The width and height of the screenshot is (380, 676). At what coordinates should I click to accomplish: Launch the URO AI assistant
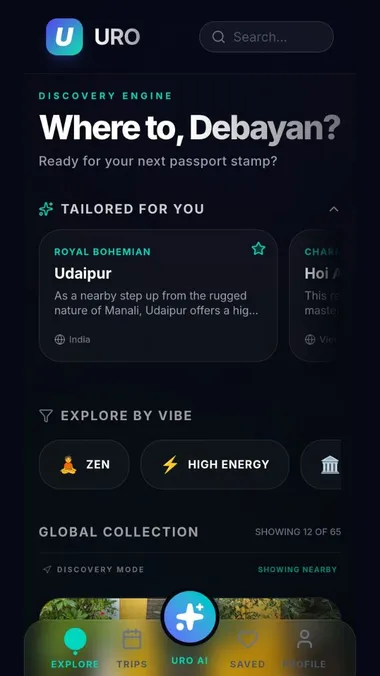(x=190, y=618)
